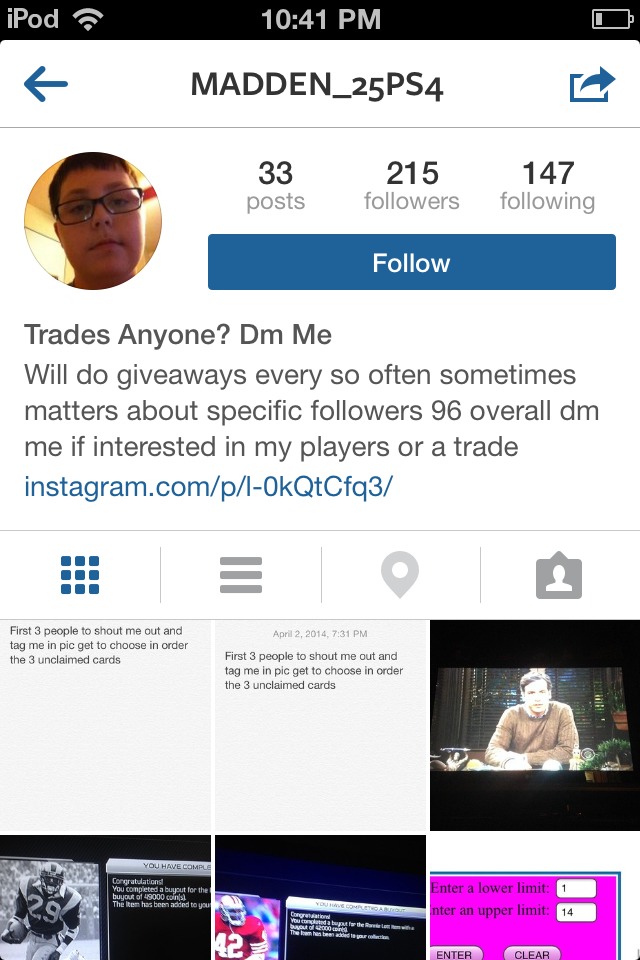This screenshot has height=960, width=640.
Task: Open the post showing a man in a sweater
Action: click(535, 725)
